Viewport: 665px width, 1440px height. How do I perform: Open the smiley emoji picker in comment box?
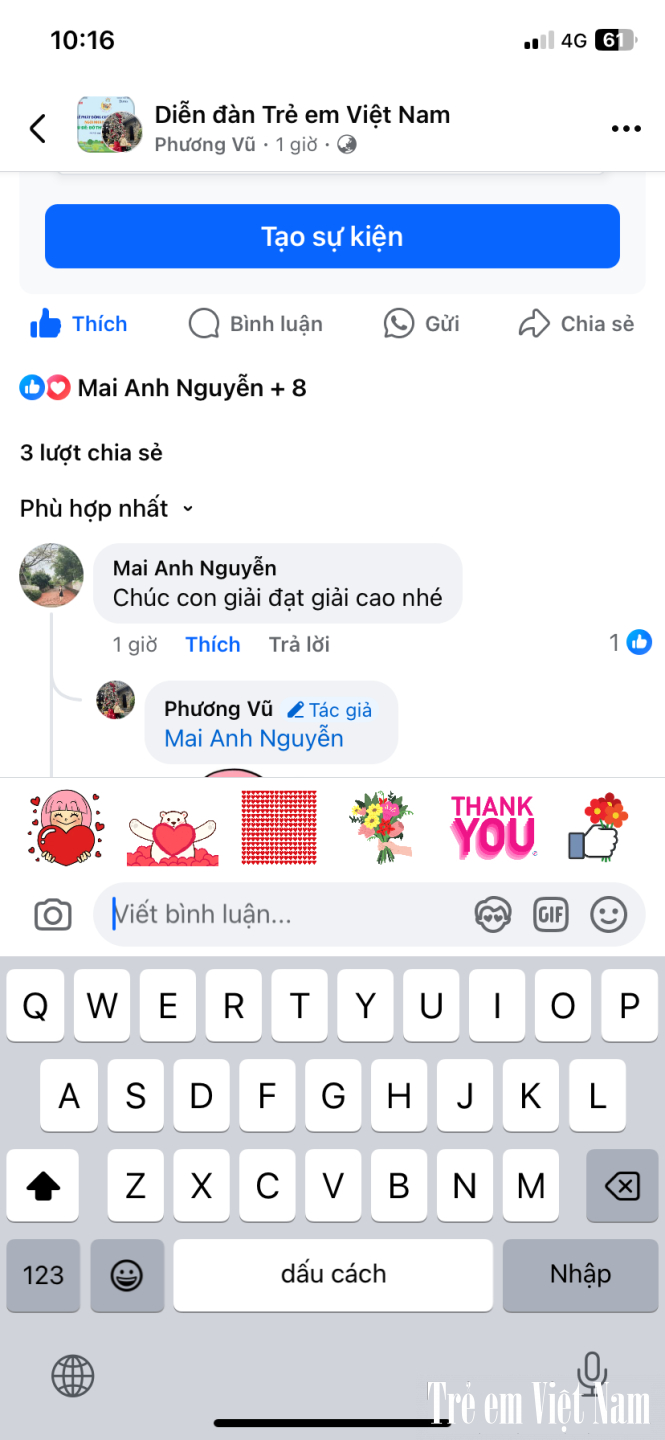pos(609,914)
